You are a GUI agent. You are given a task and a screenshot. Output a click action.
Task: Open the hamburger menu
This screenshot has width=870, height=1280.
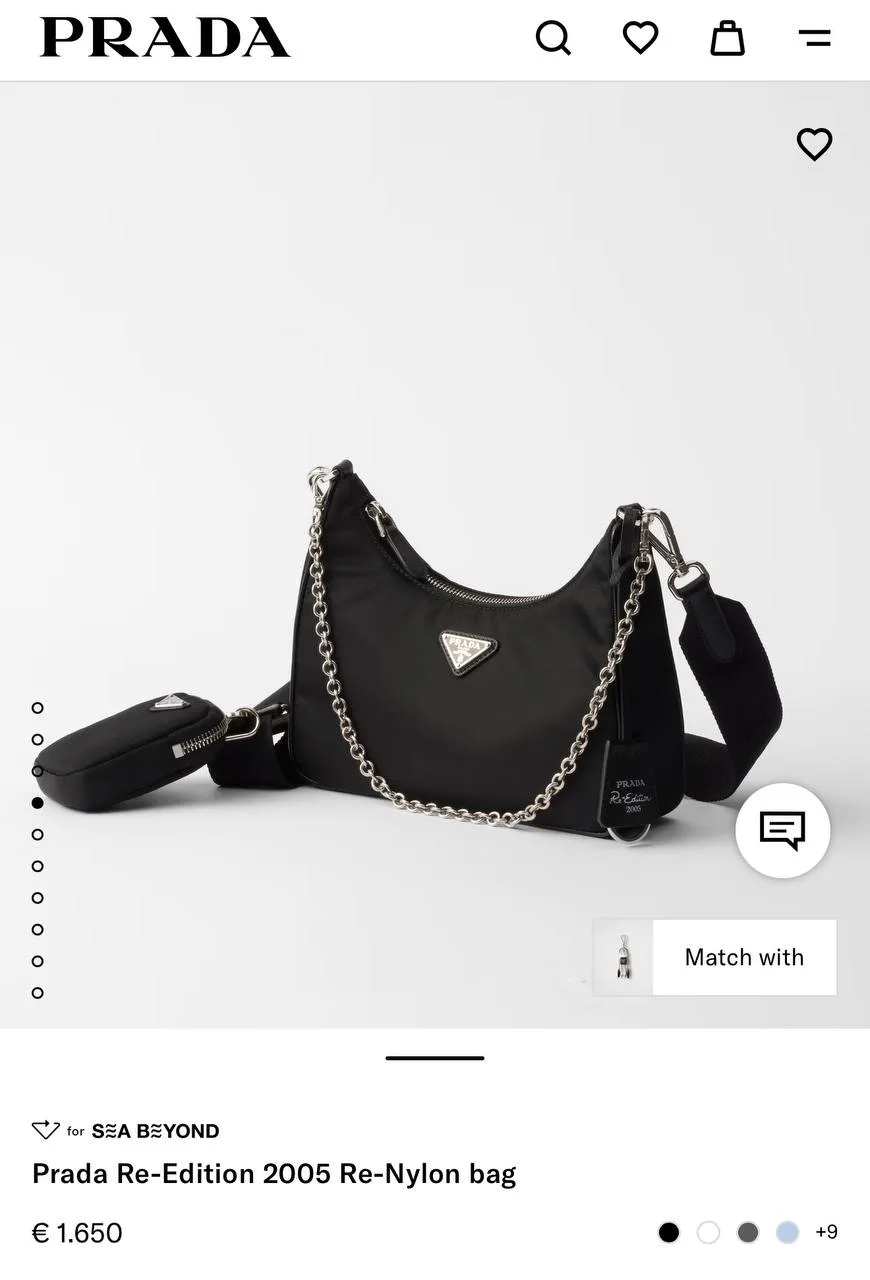tap(815, 38)
